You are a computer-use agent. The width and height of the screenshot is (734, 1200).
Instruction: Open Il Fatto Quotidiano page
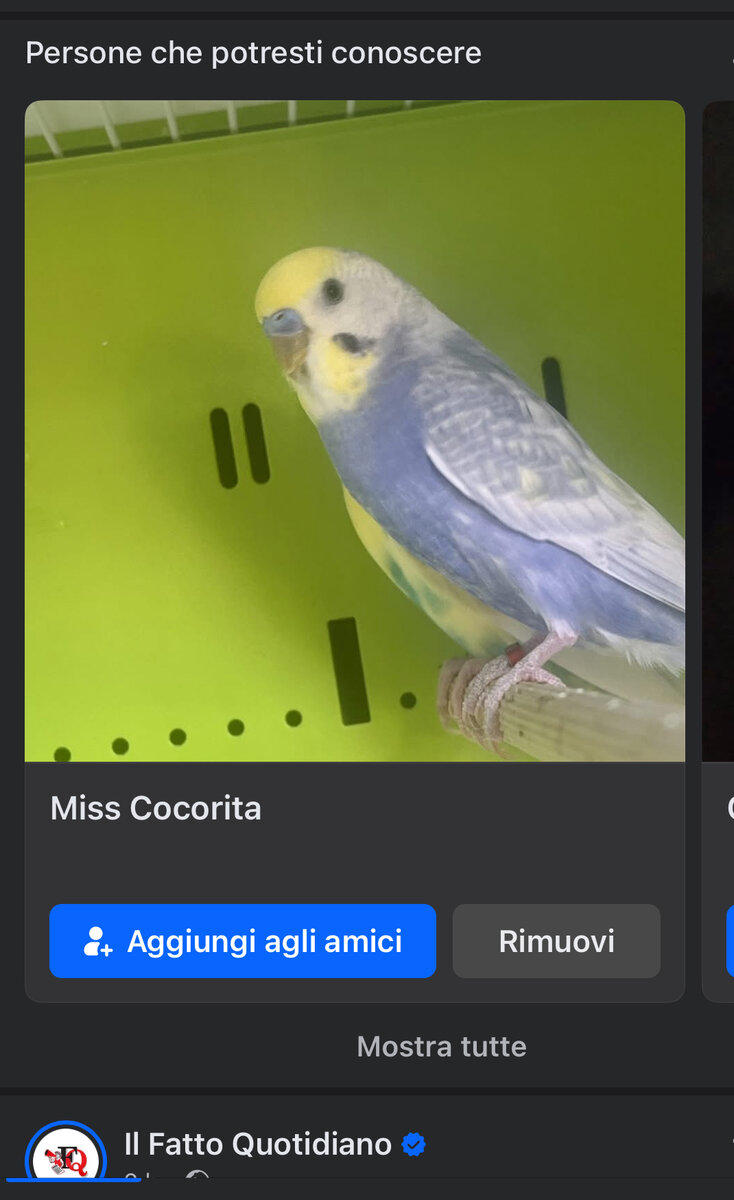257,1143
